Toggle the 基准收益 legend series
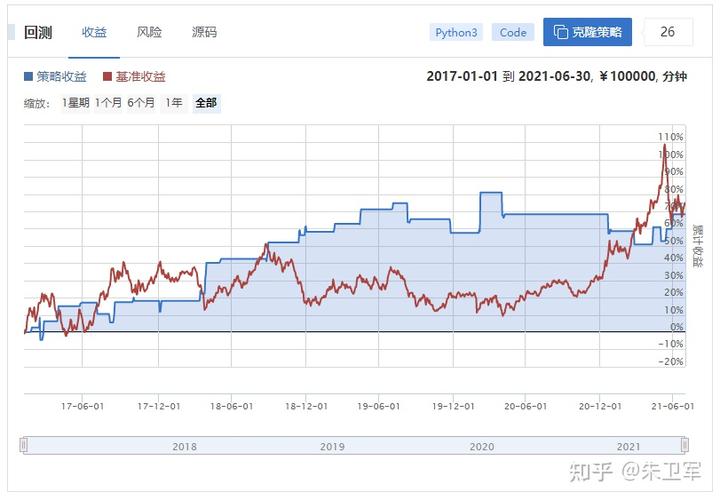 (x=134, y=76)
